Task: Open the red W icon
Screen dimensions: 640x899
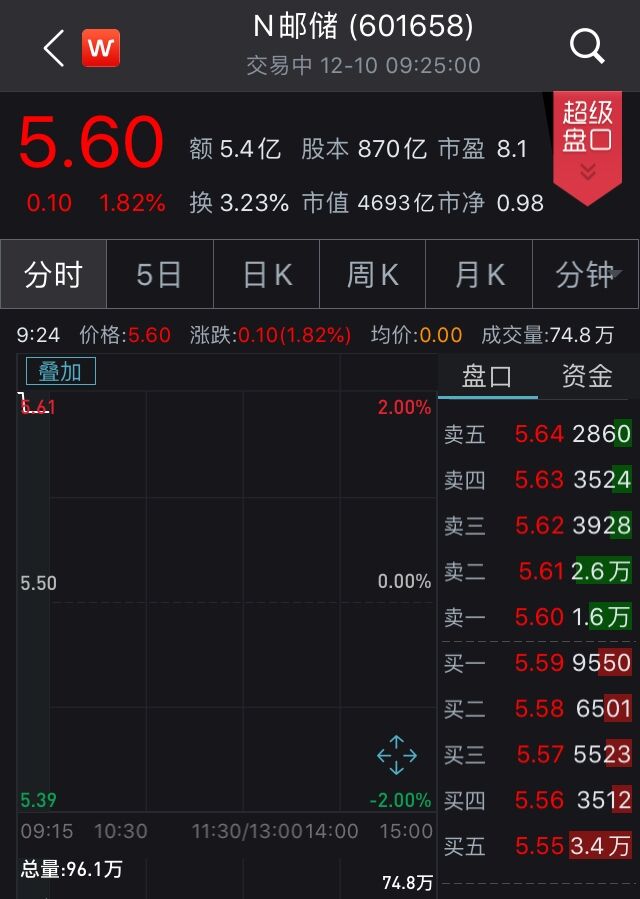Action: coord(101,47)
